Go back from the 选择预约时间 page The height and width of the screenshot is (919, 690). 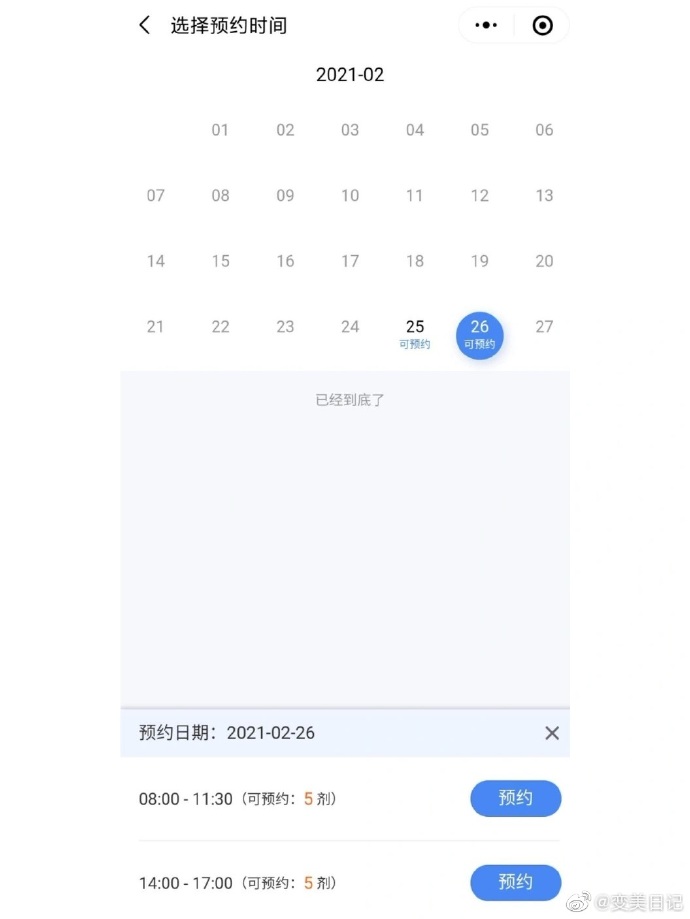click(x=144, y=25)
